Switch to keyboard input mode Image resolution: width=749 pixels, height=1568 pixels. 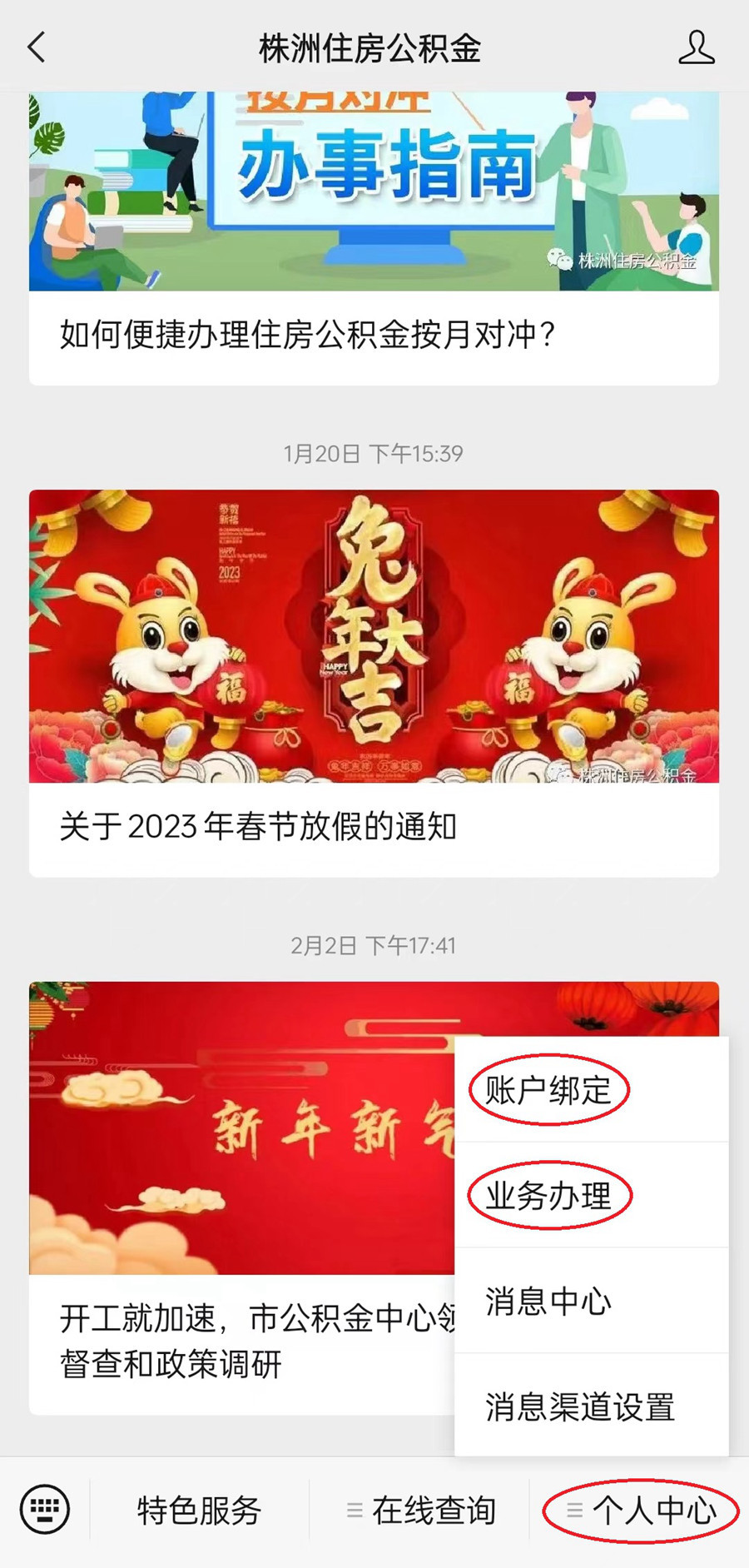pyautogui.click(x=45, y=1509)
